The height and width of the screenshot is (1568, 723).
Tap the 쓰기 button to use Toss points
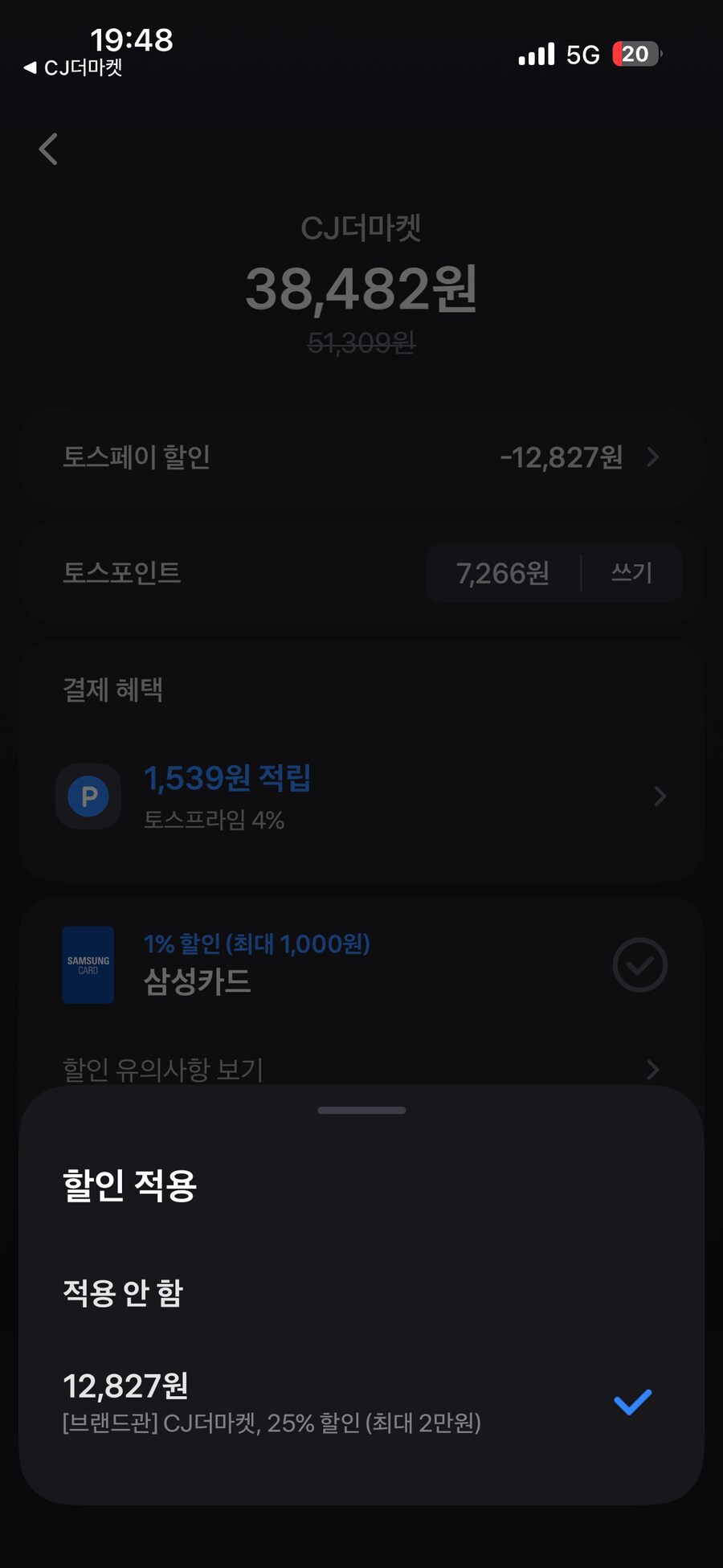[x=631, y=573]
